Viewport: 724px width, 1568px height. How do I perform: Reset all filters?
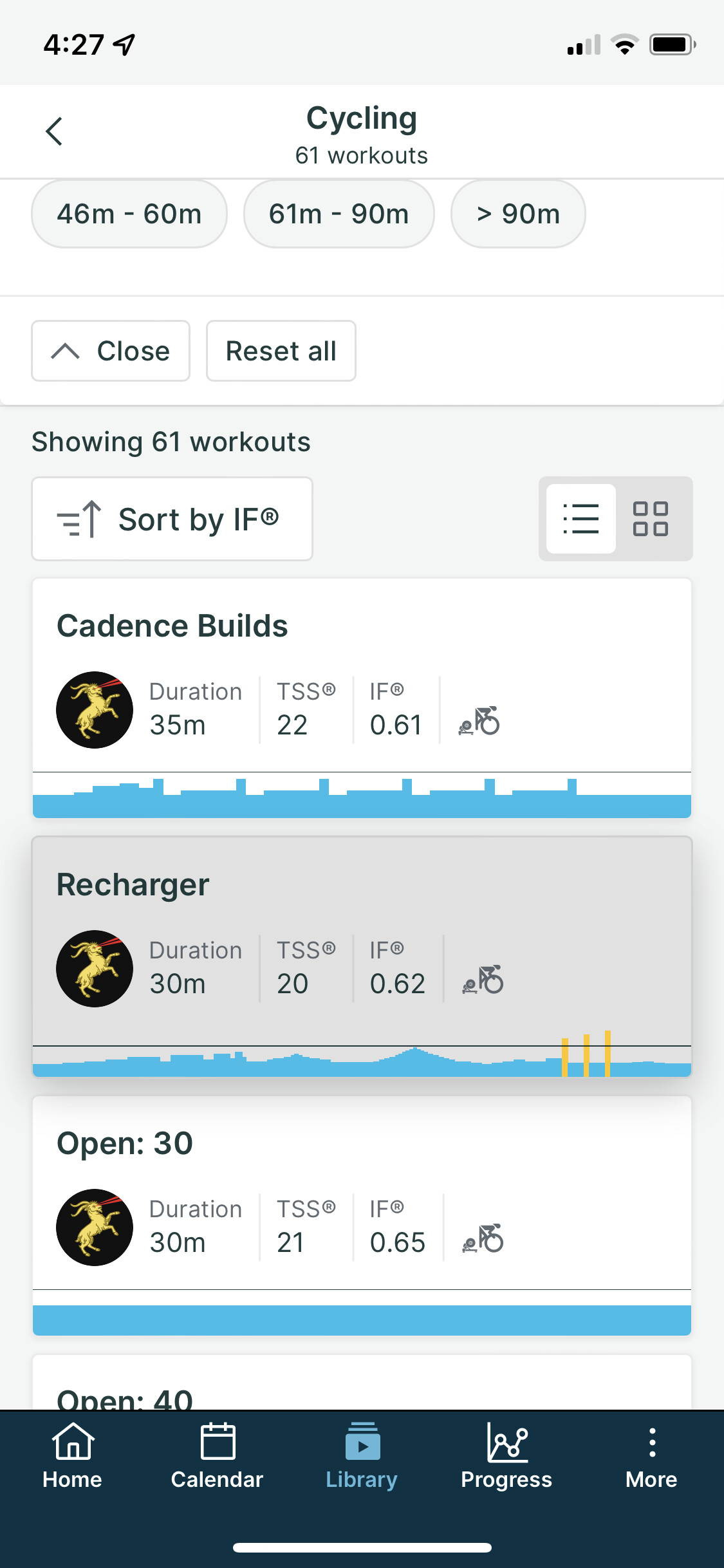point(281,351)
